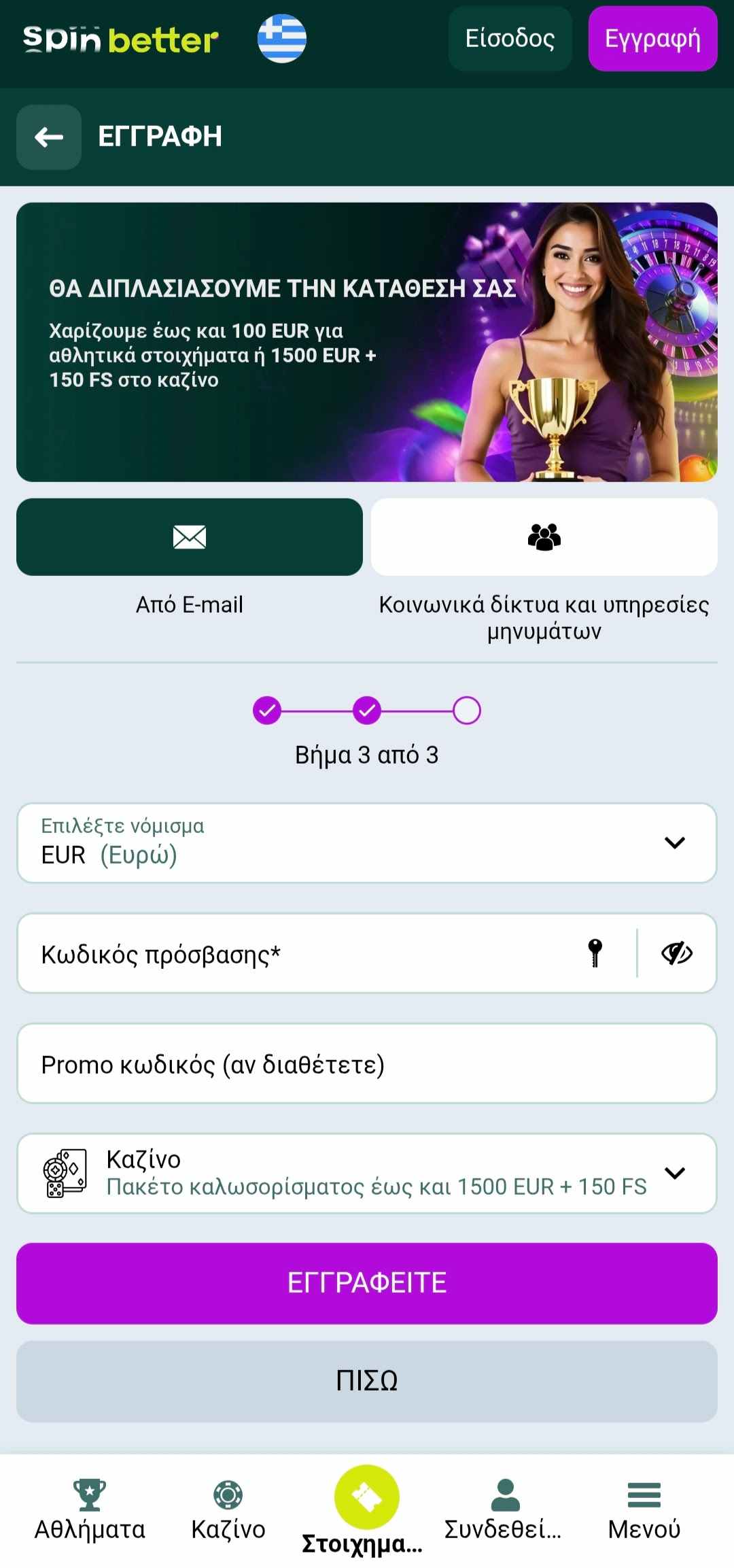Open the Καζίνο tab in bottom navigation
The height and width of the screenshot is (1568, 734).
(228, 1511)
